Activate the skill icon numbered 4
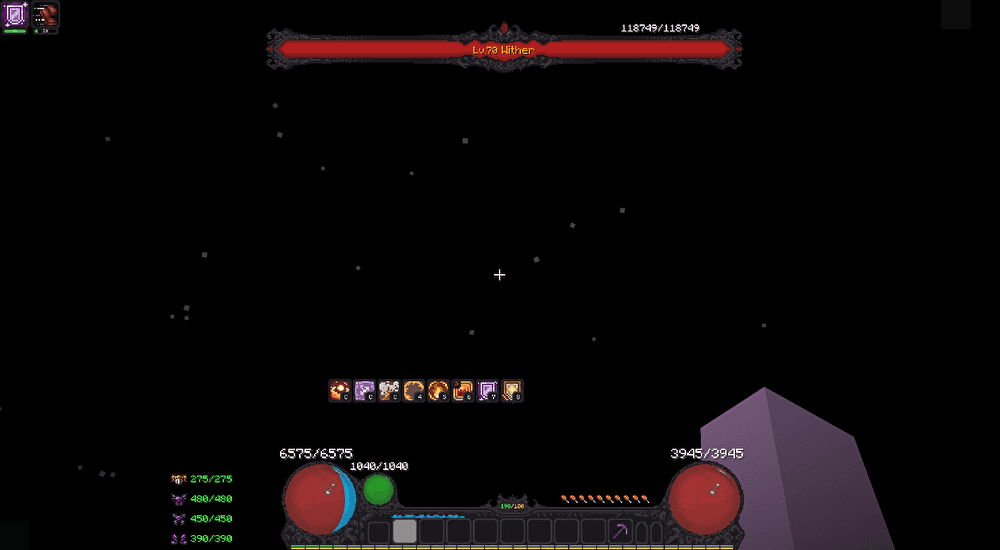 413,390
